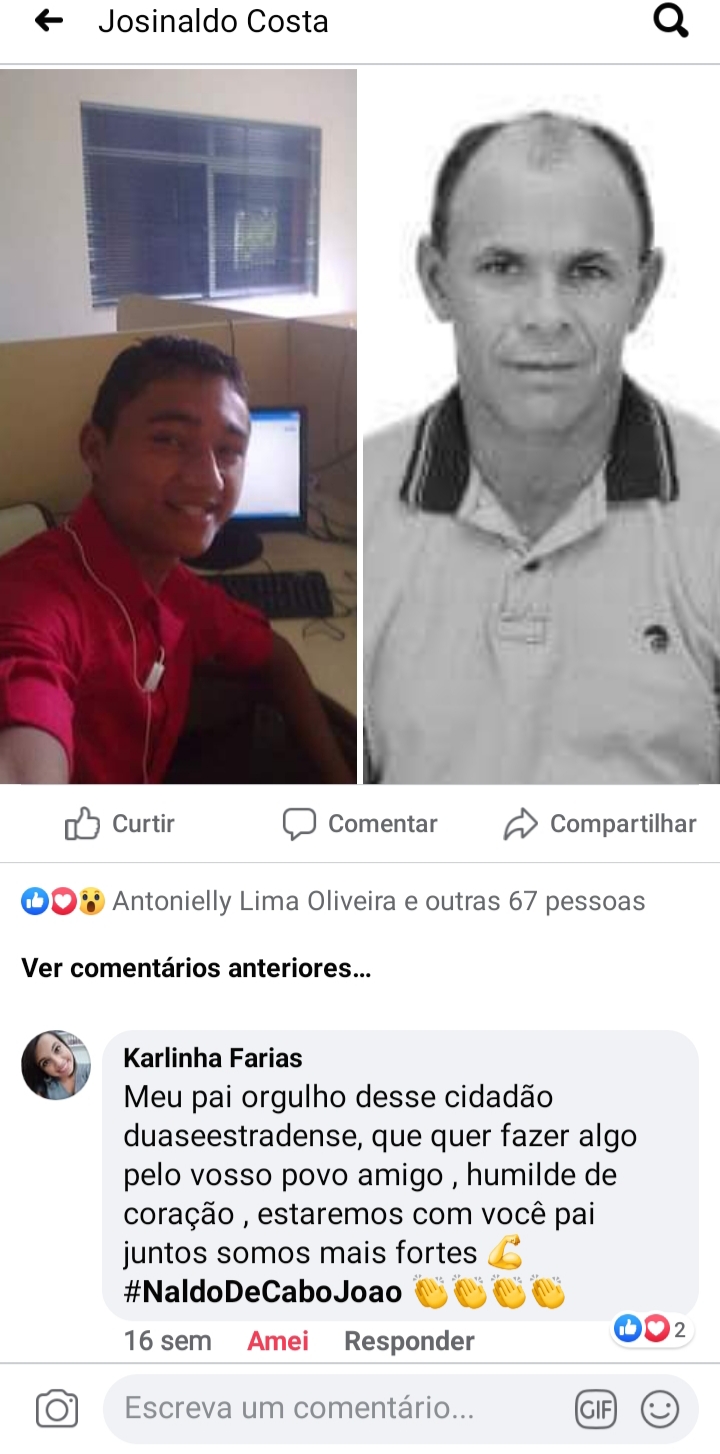720x1454 pixels.
Task: Open the #NaldoDeCaboJoao hashtag
Action: [262, 1292]
